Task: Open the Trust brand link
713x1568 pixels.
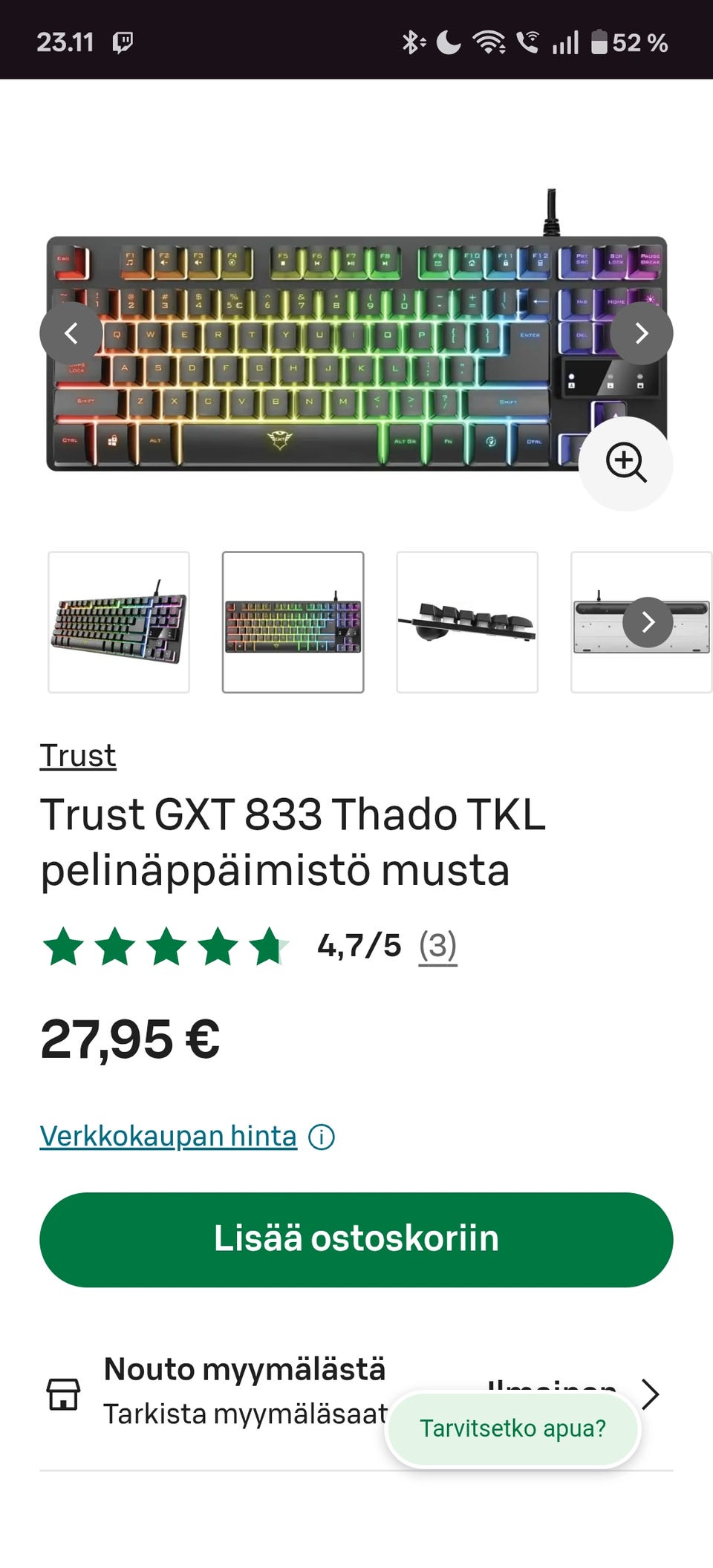Action: 78,756
